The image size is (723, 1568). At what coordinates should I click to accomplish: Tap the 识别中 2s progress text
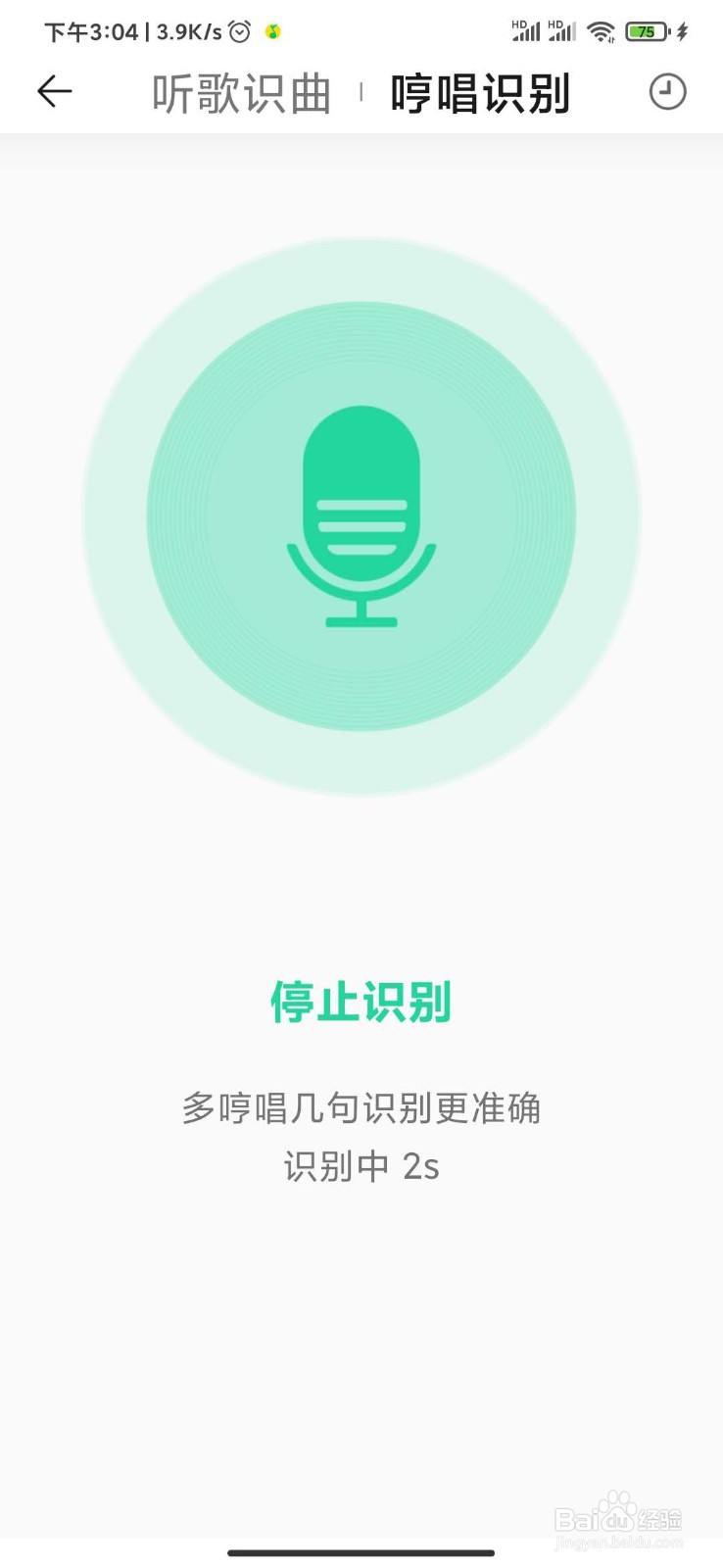[x=361, y=1165]
